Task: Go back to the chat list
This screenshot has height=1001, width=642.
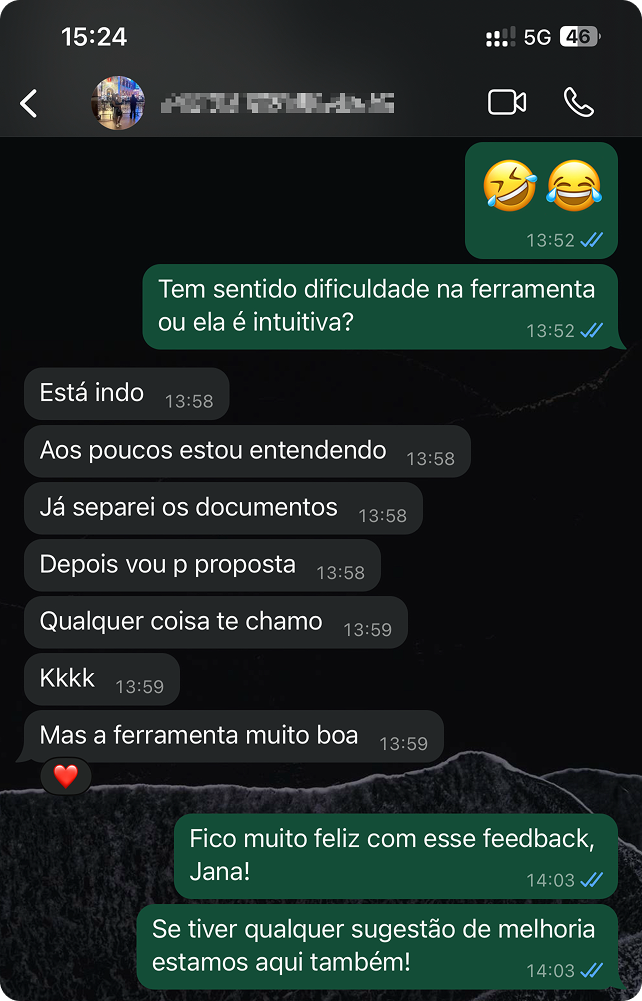Action: click(x=29, y=102)
